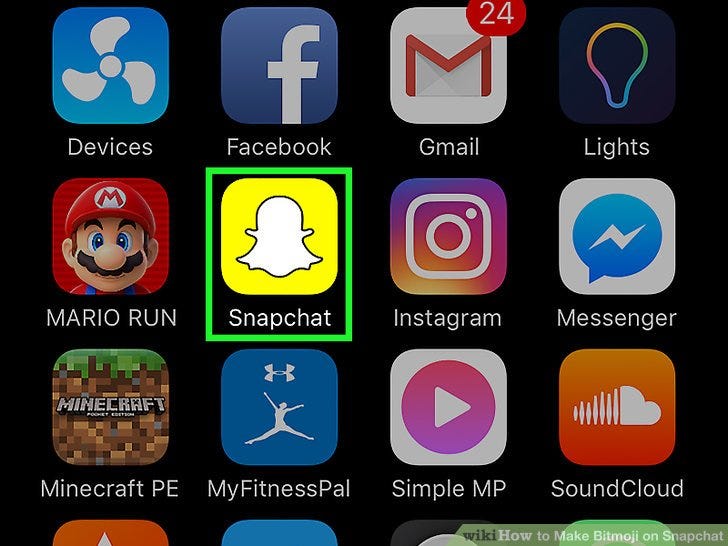Screen dimensions: 728x546
Task: Launch the MARIO RUN game
Action: 109,237
